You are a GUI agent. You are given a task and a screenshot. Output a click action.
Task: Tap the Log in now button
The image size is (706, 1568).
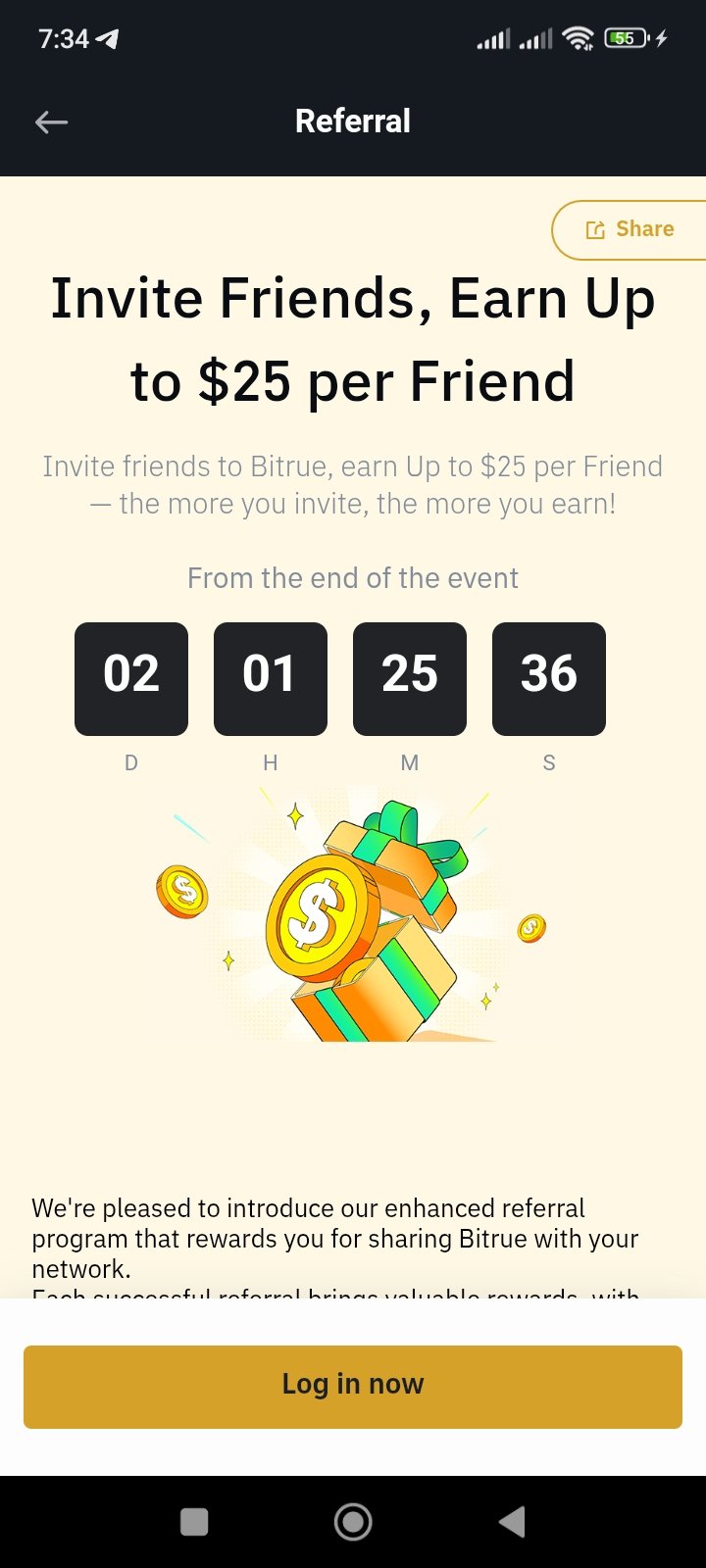(x=353, y=1386)
